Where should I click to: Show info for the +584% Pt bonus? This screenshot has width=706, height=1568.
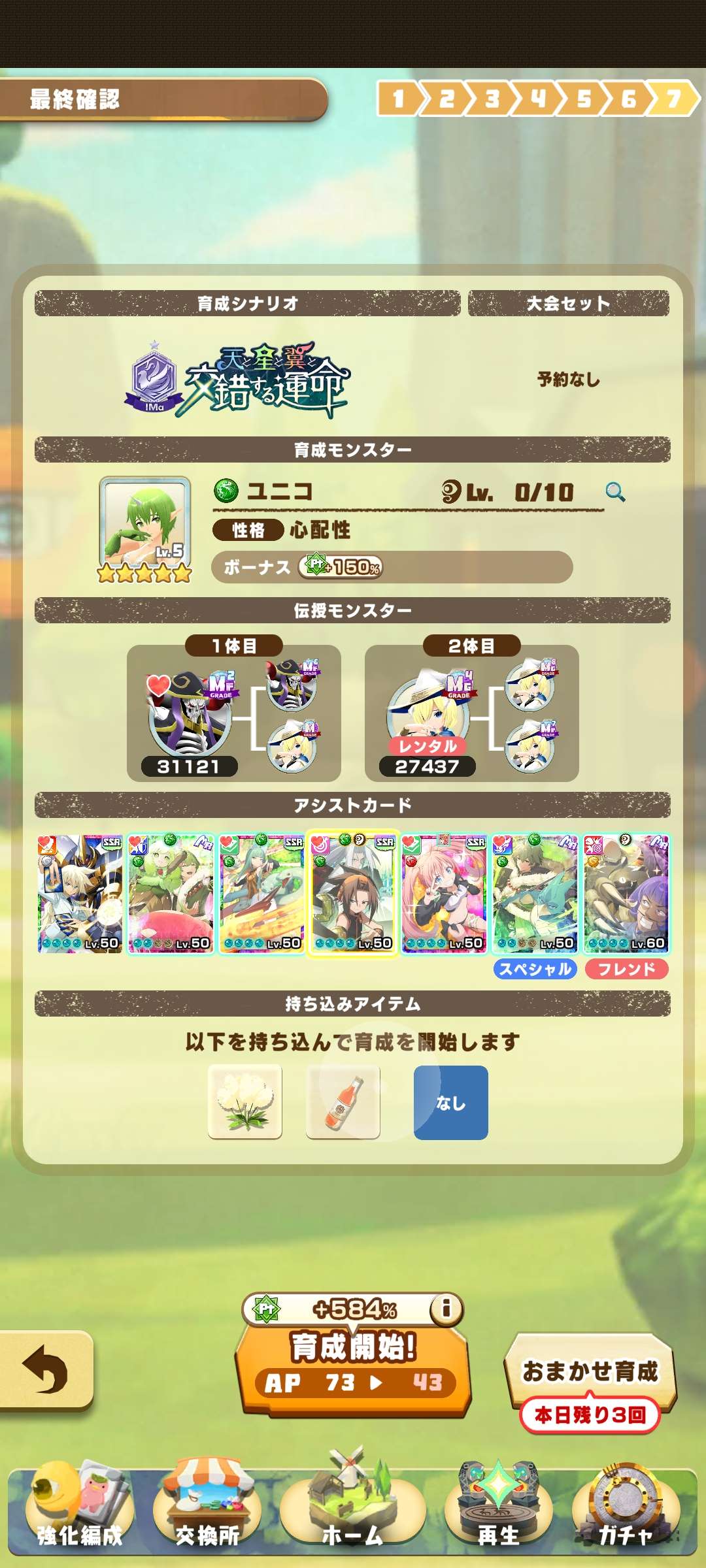446,1308
